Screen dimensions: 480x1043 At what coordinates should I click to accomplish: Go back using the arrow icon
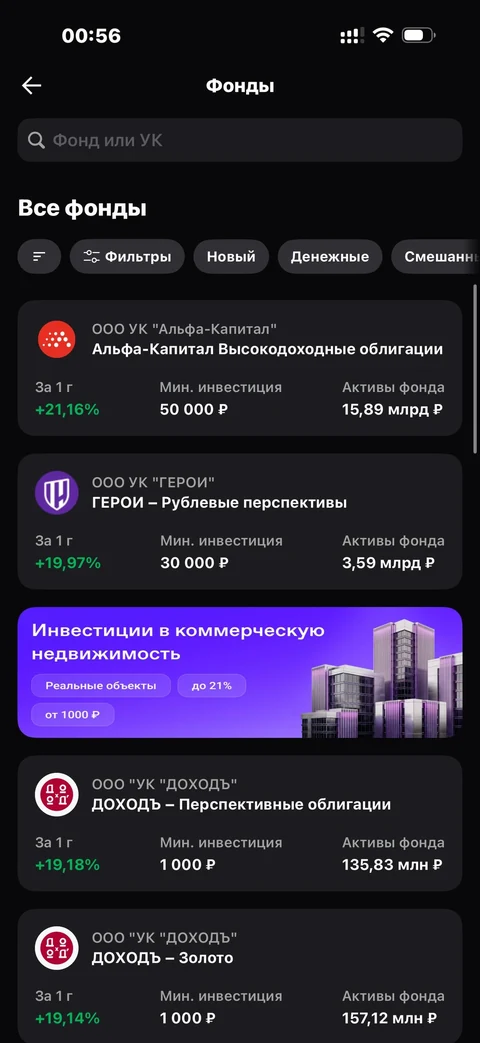click(x=31, y=86)
